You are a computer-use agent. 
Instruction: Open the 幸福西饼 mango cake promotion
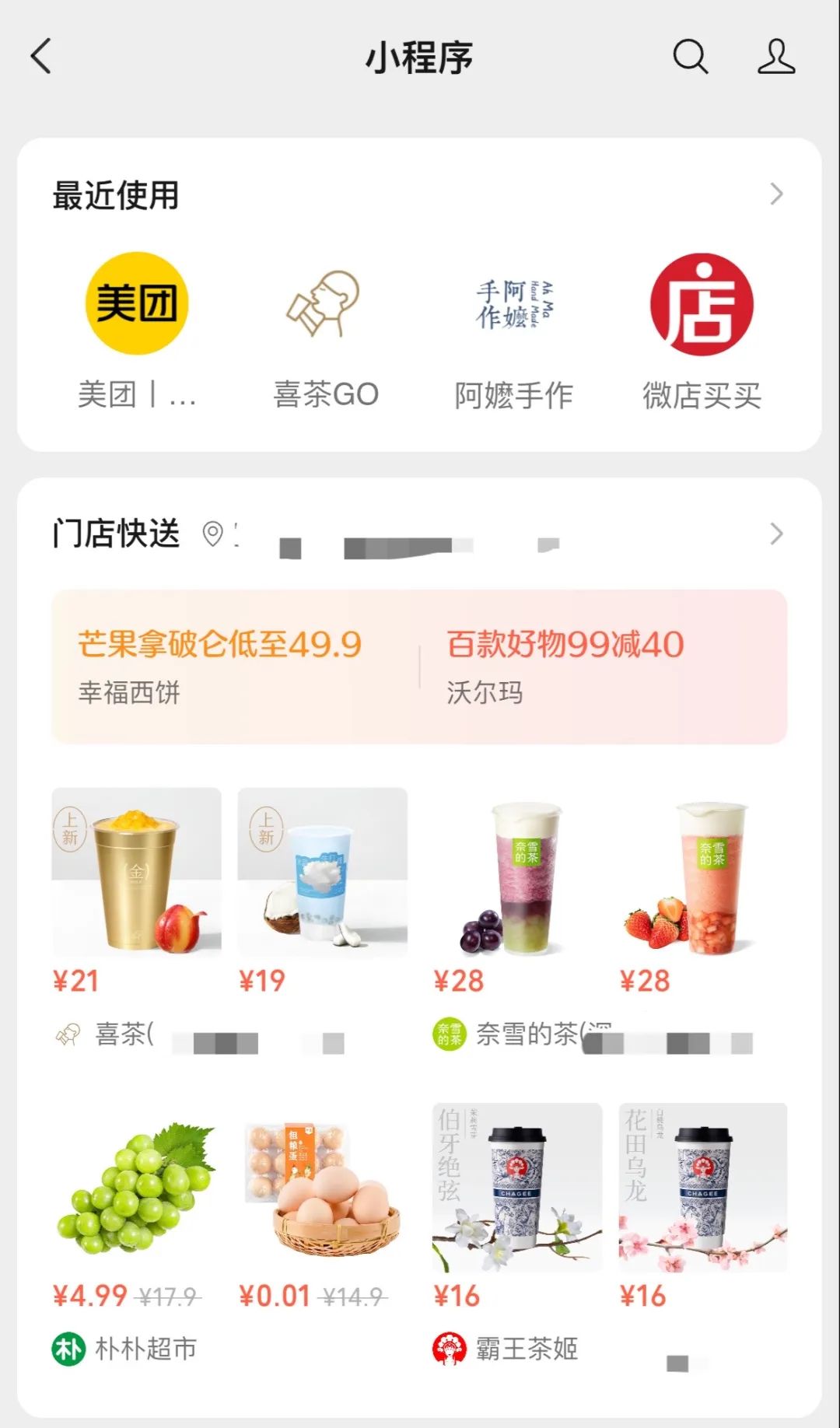point(220,667)
